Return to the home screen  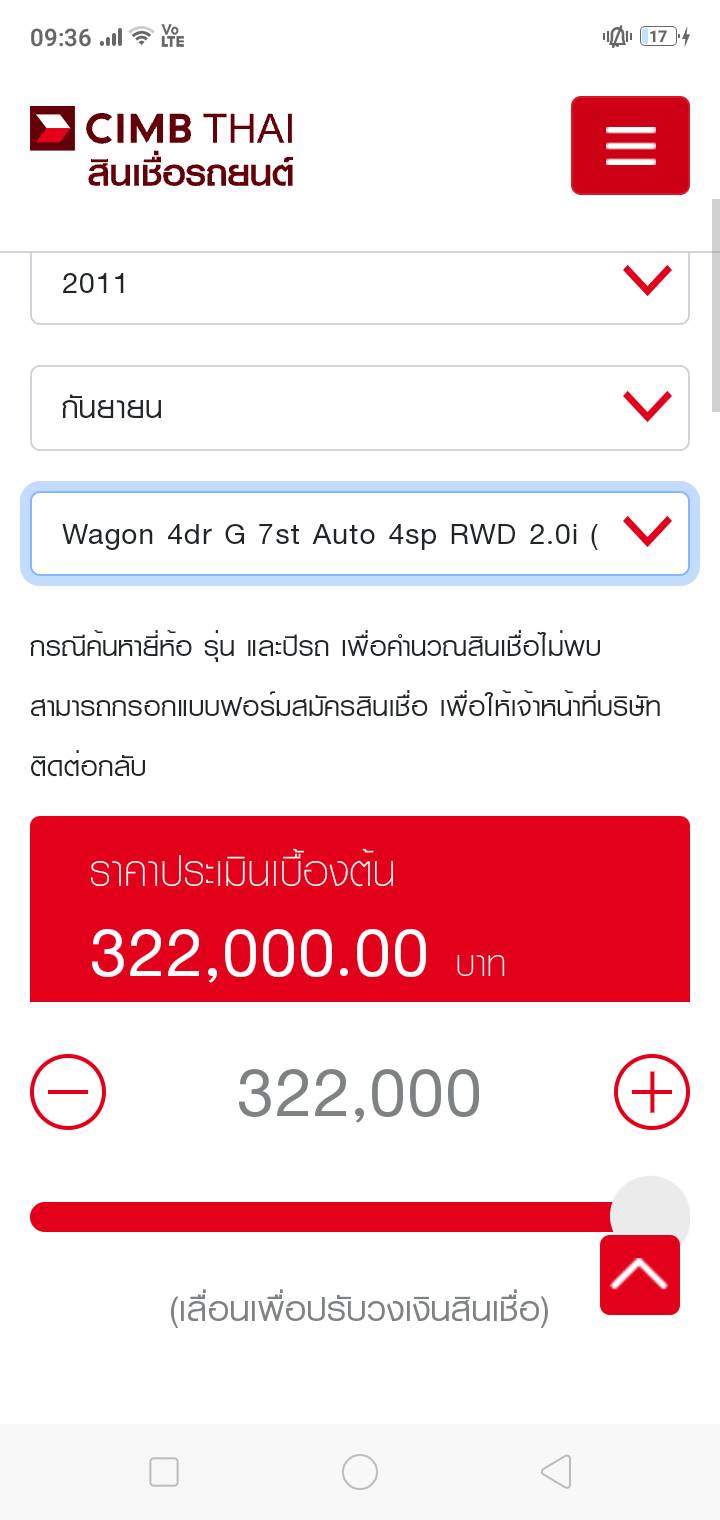click(360, 1472)
